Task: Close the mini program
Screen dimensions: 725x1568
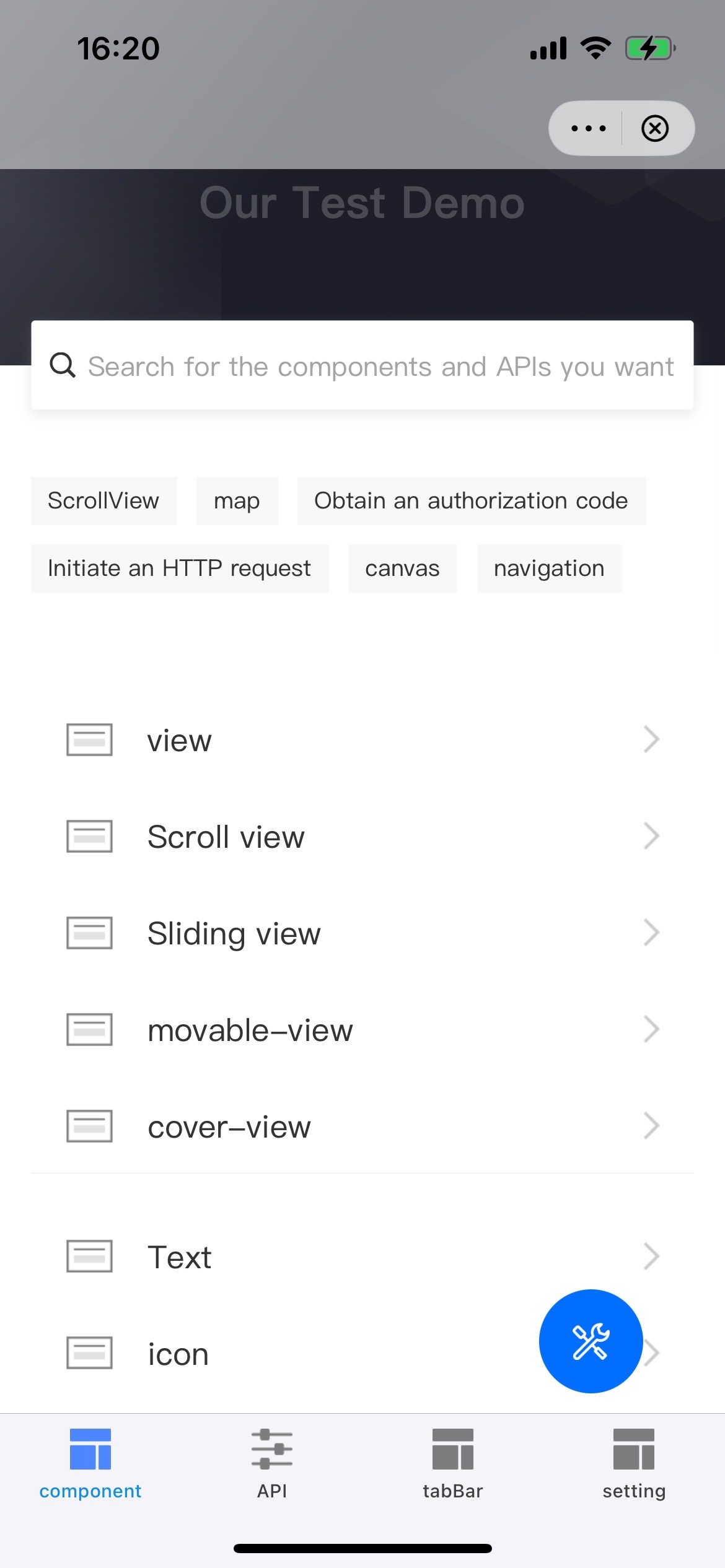Action: (655, 128)
